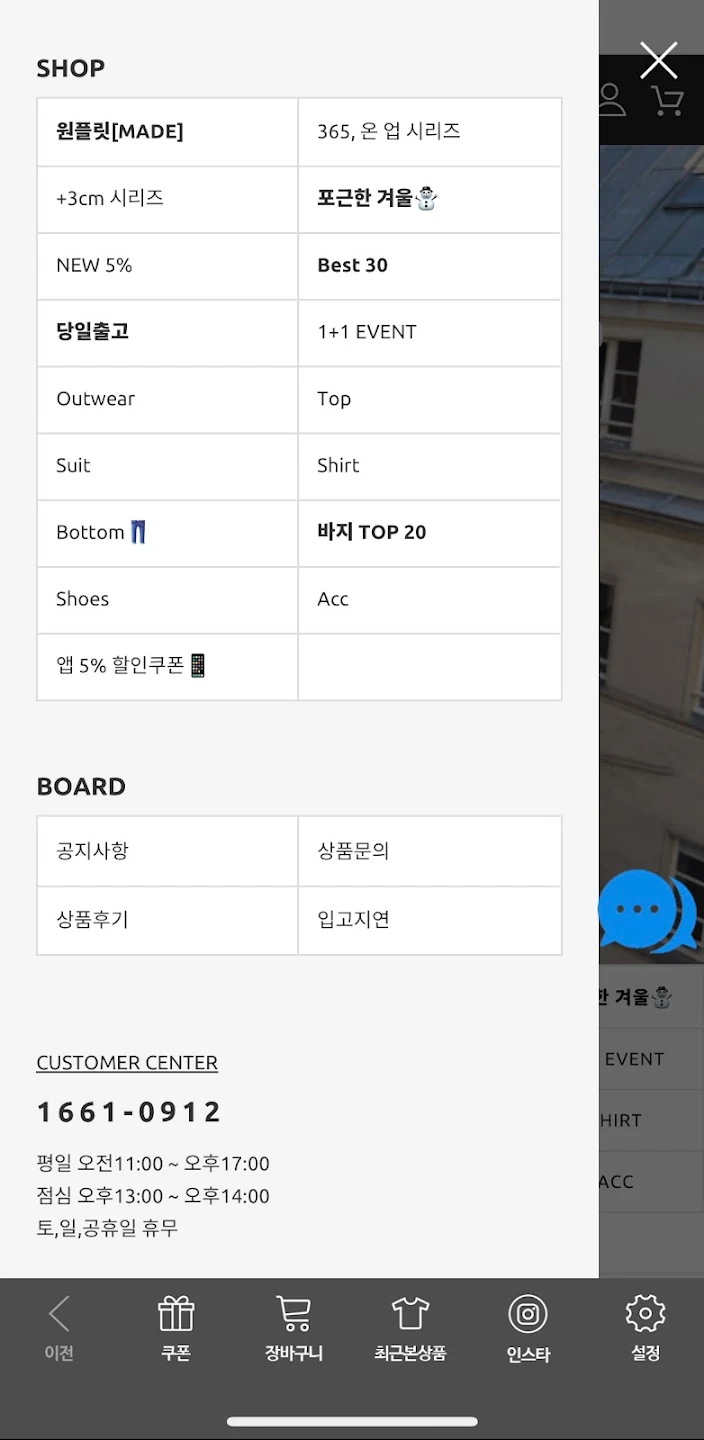Go to 장바구니 in bottom bar
Viewport: 704px width, 1440px height.
click(x=293, y=1328)
